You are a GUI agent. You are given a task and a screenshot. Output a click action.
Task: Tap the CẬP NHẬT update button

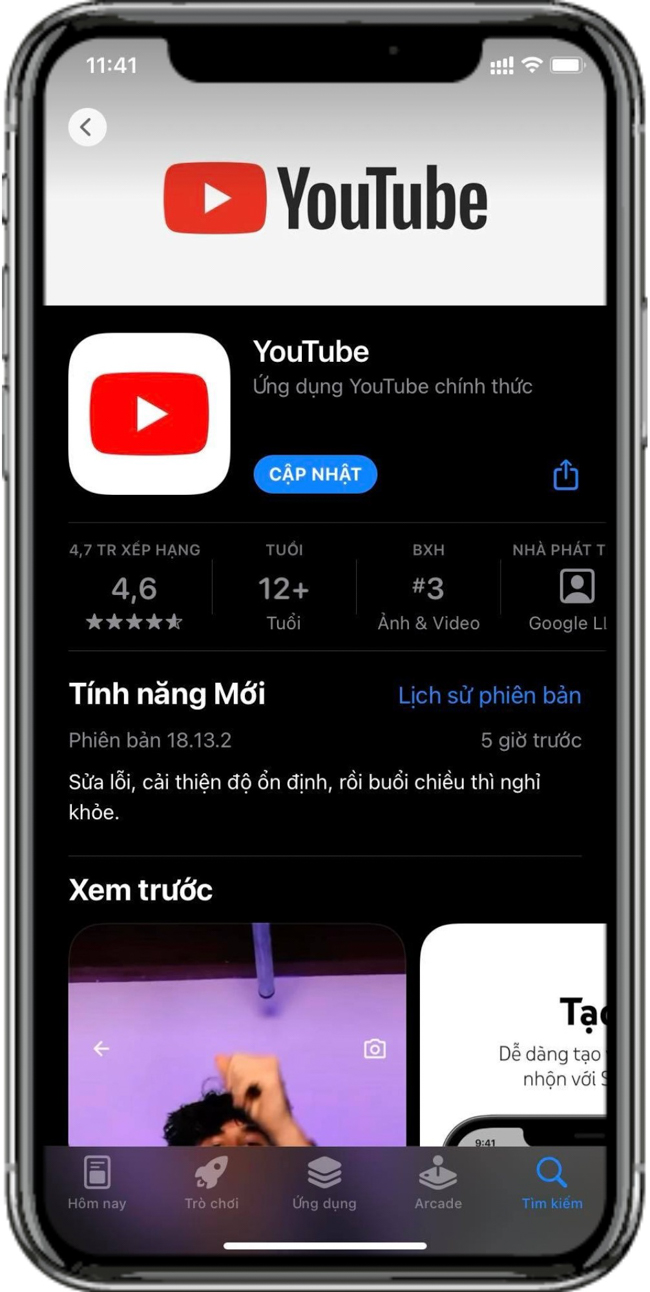(315, 474)
